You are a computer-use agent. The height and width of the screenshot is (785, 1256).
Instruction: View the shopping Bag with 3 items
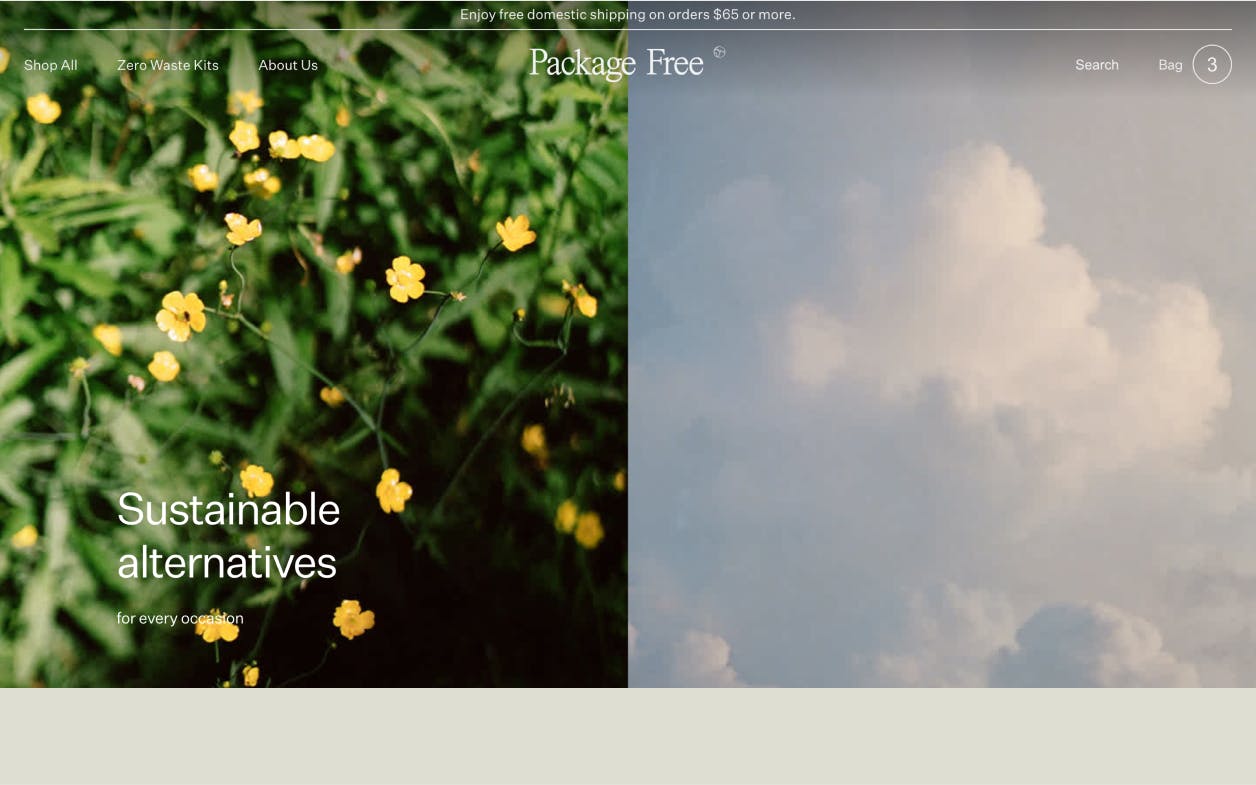point(1194,65)
